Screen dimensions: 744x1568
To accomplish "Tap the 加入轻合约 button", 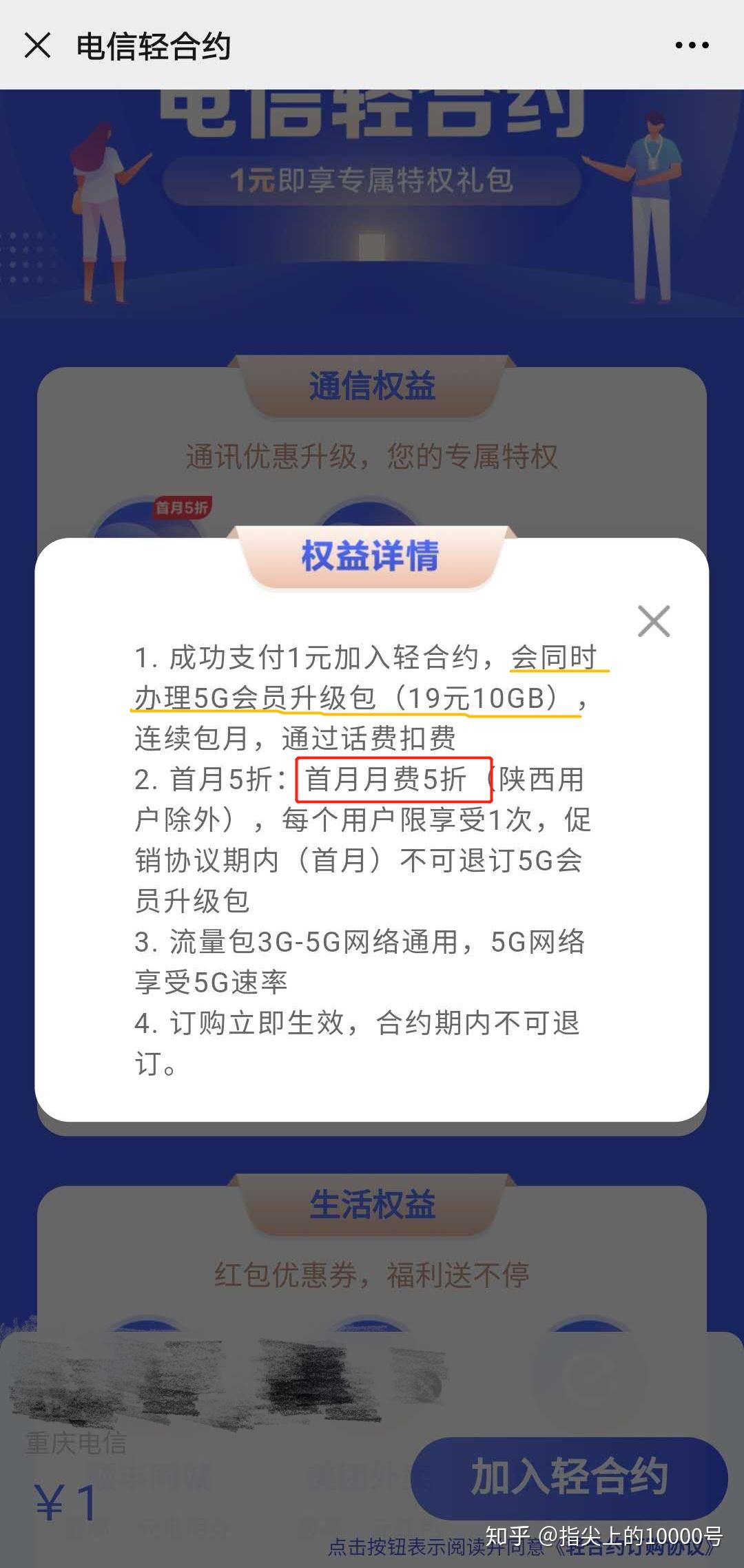I will click(x=569, y=1477).
